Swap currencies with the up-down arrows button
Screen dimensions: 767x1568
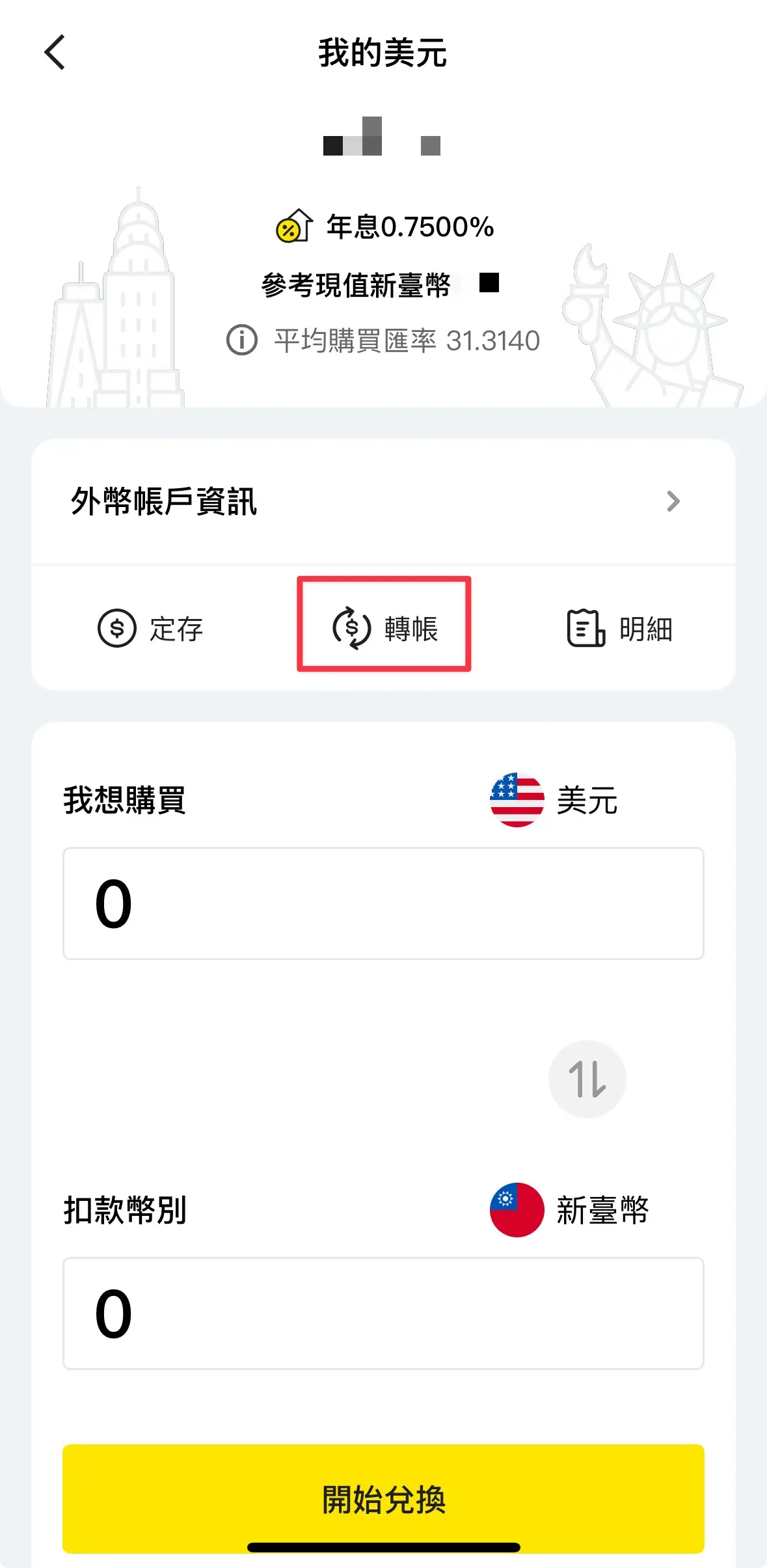coord(587,1079)
